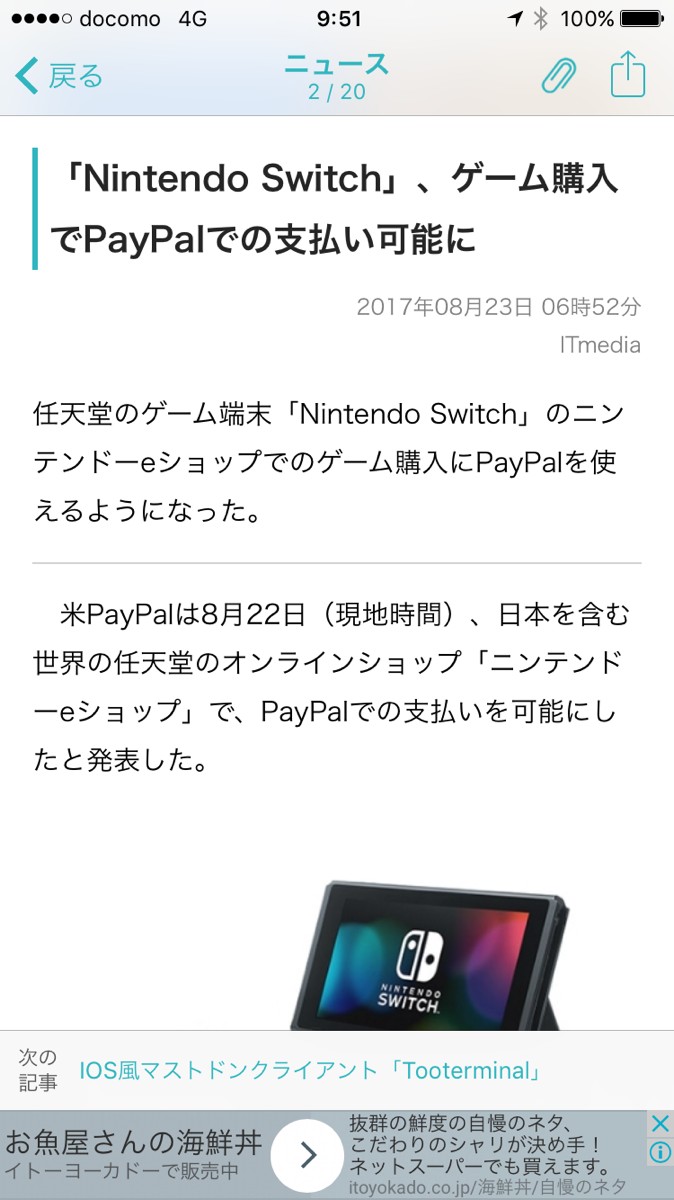Viewport: 674px width, 1200px height.
Task: Tap the paperclip attachment icon
Action: [560, 76]
